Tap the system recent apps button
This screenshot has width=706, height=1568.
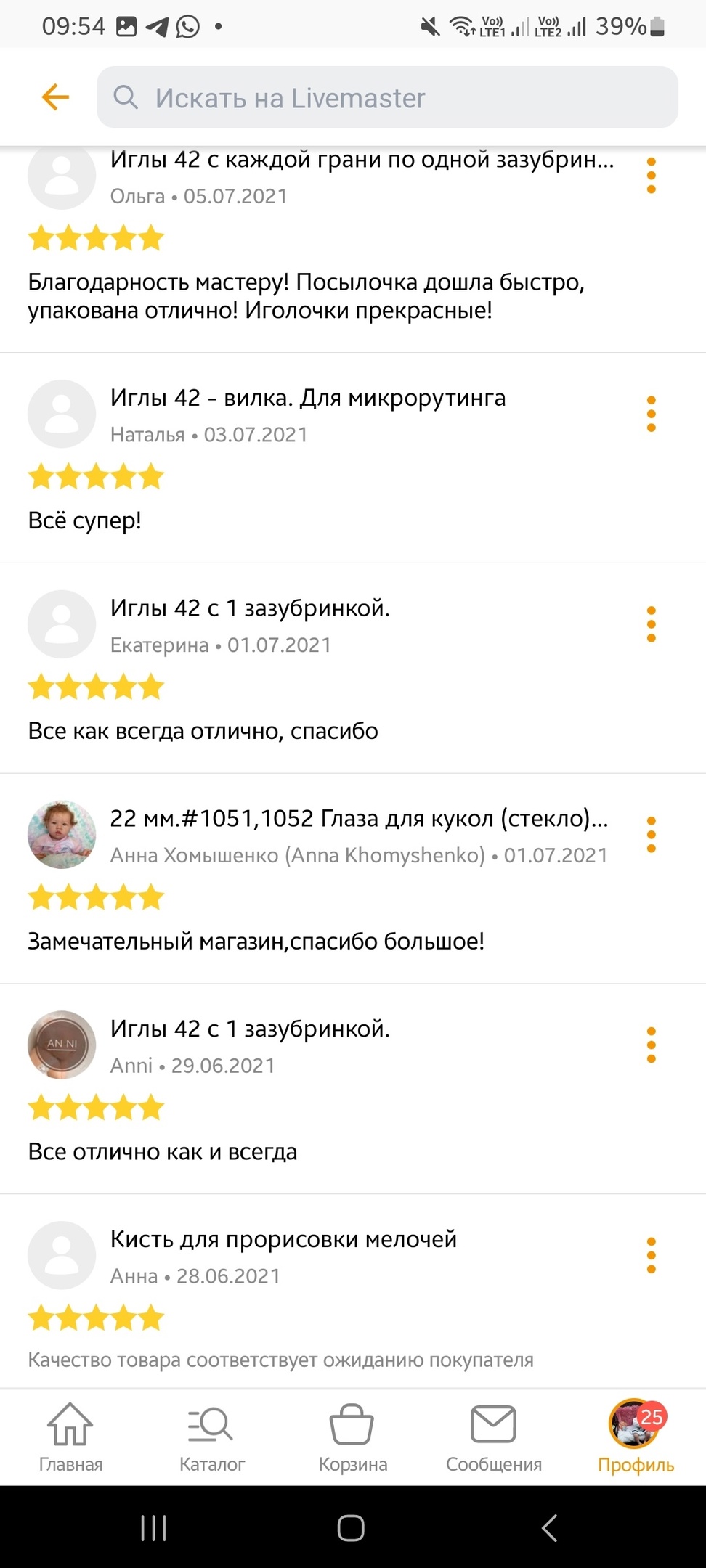pyautogui.click(x=153, y=1528)
